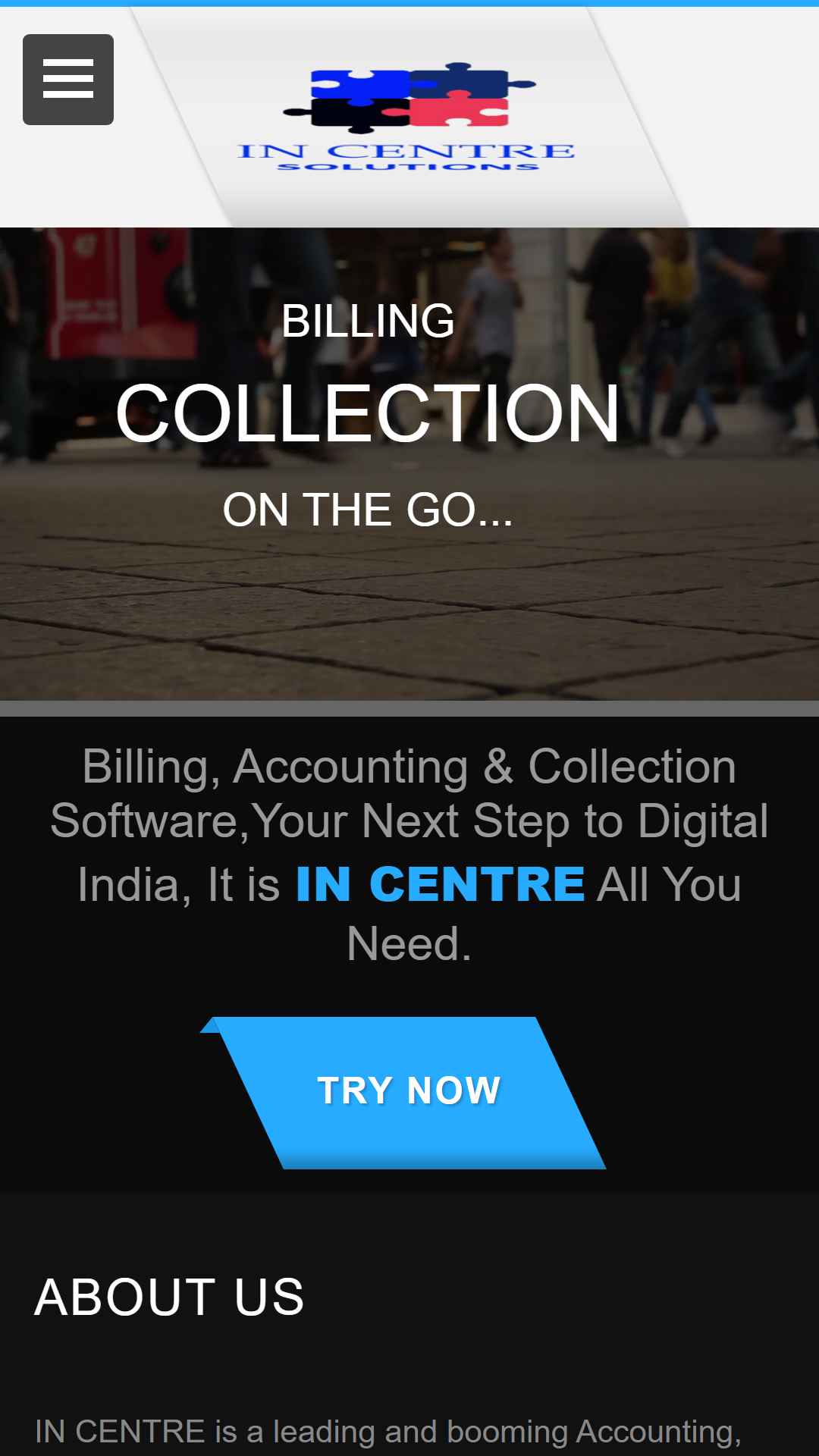This screenshot has height=1456, width=819.
Task: Open the In Centre Solutions logo link
Action: pos(407,118)
